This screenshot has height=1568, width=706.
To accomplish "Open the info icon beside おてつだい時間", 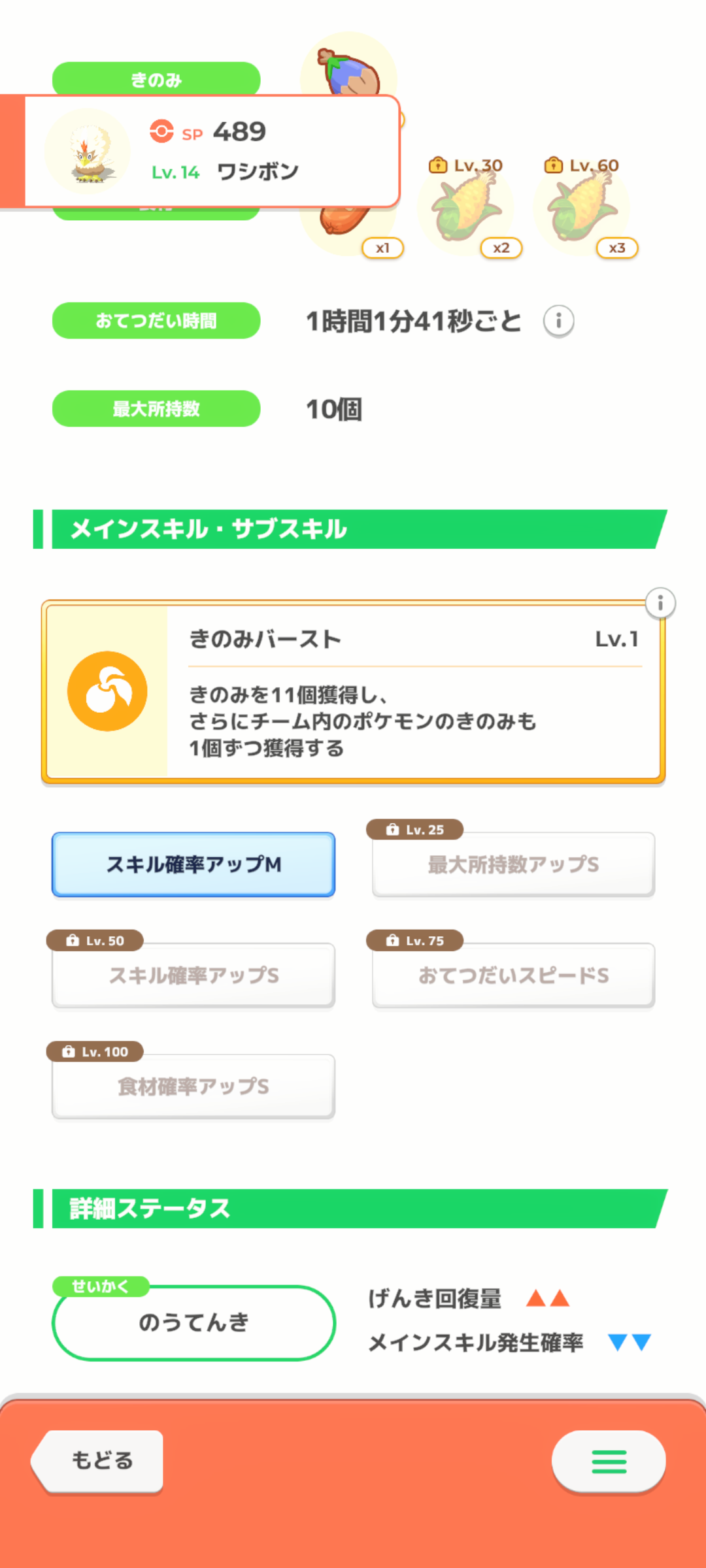I will coord(558,321).
